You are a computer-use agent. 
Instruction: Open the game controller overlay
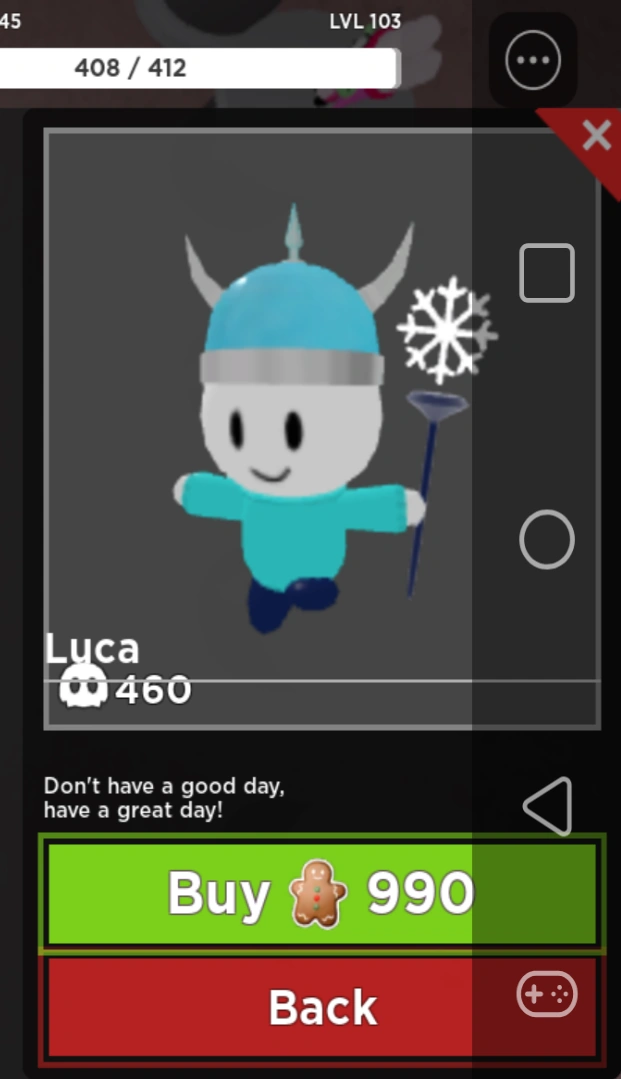point(546,994)
